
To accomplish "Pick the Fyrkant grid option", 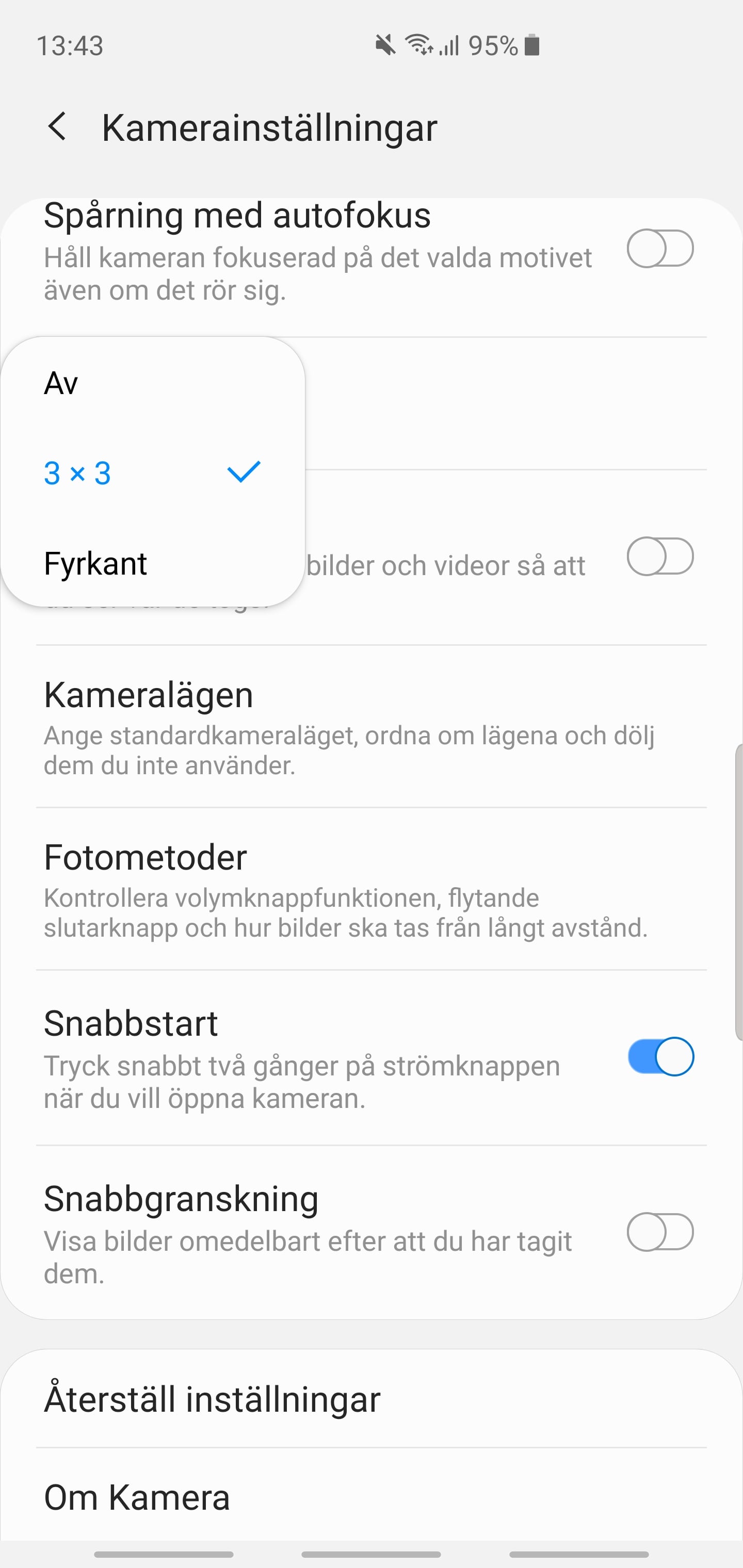I will tap(152, 563).
